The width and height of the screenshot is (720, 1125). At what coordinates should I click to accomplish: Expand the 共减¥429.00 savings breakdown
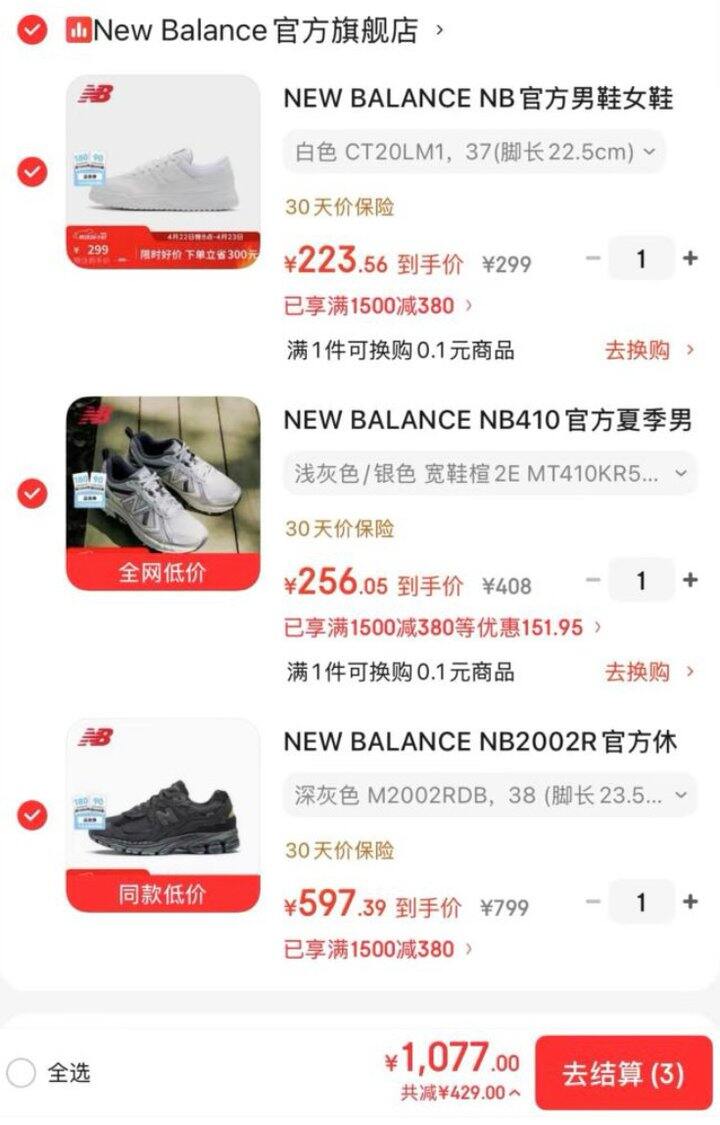(x=461, y=1093)
